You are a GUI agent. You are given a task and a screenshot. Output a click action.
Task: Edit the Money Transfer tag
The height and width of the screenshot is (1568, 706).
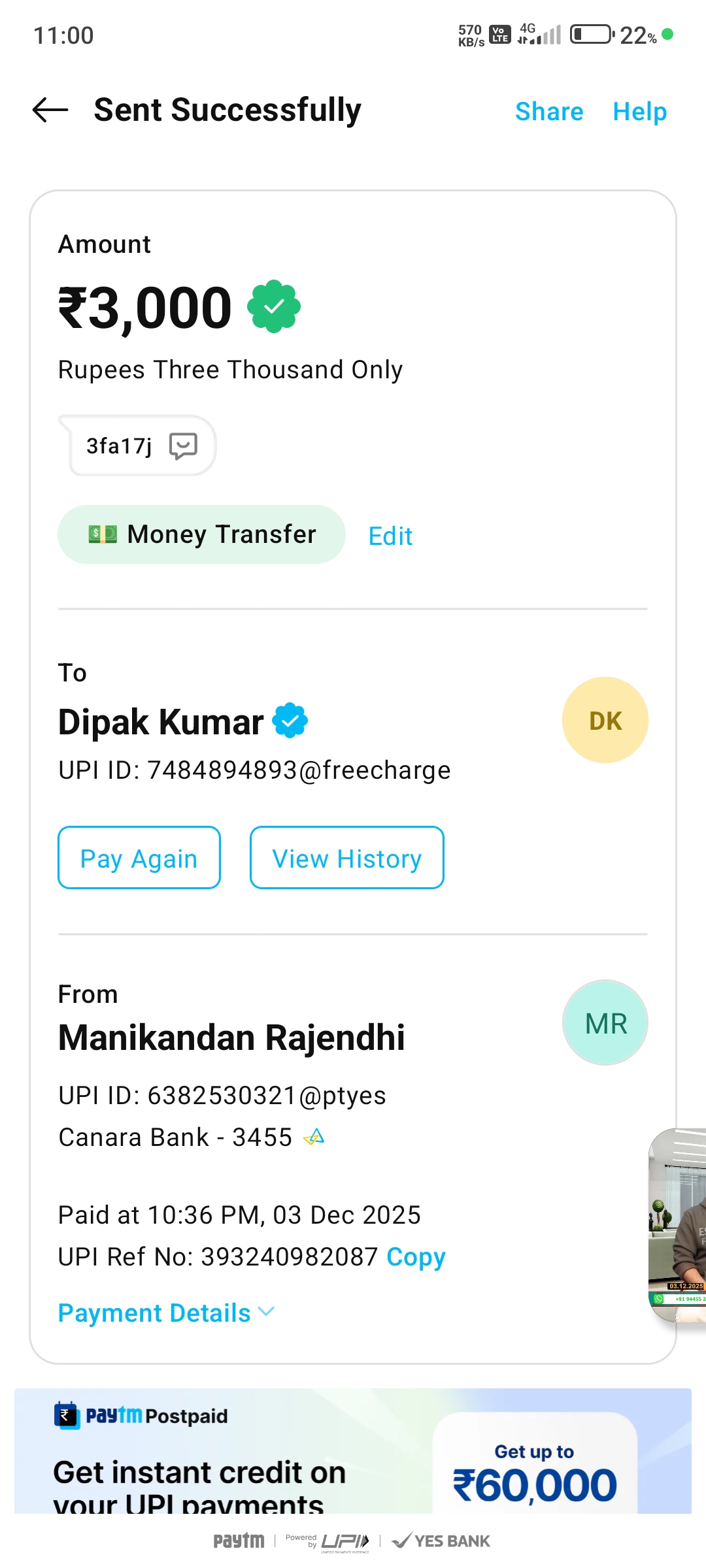[390, 536]
